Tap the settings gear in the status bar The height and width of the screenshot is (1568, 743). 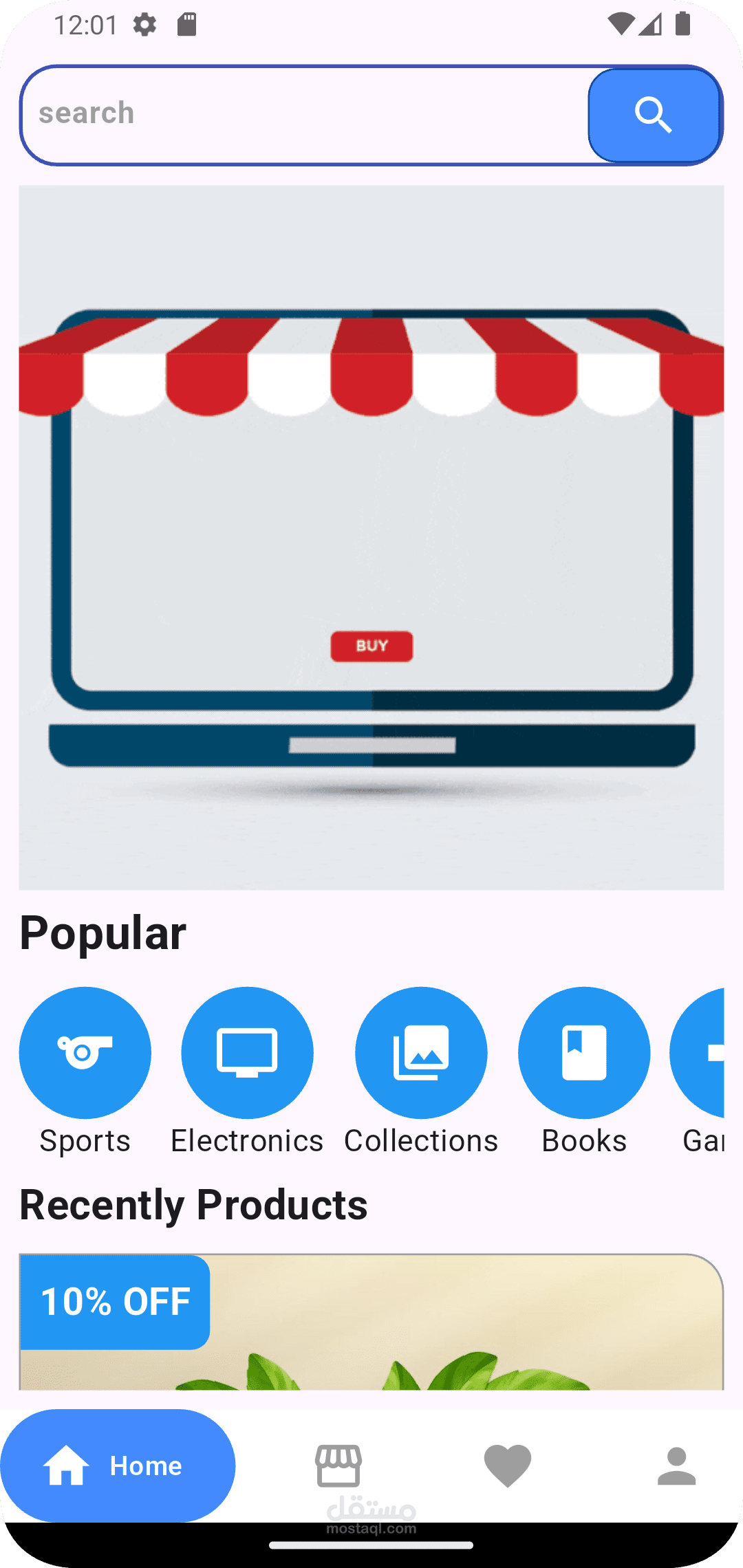click(x=146, y=25)
